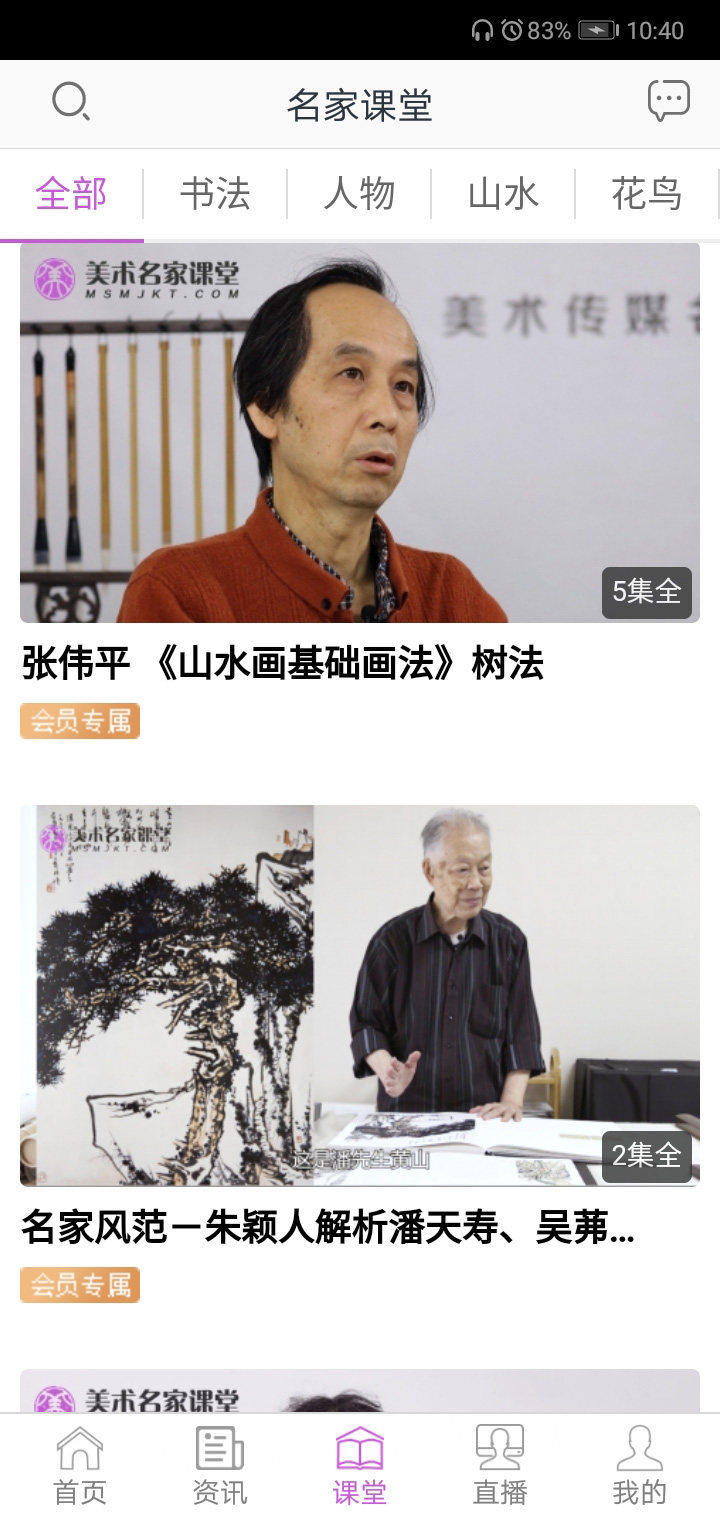Image resolution: width=720 pixels, height=1520 pixels.
Task: Open the search icon in the header
Action: [x=71, y=102]
